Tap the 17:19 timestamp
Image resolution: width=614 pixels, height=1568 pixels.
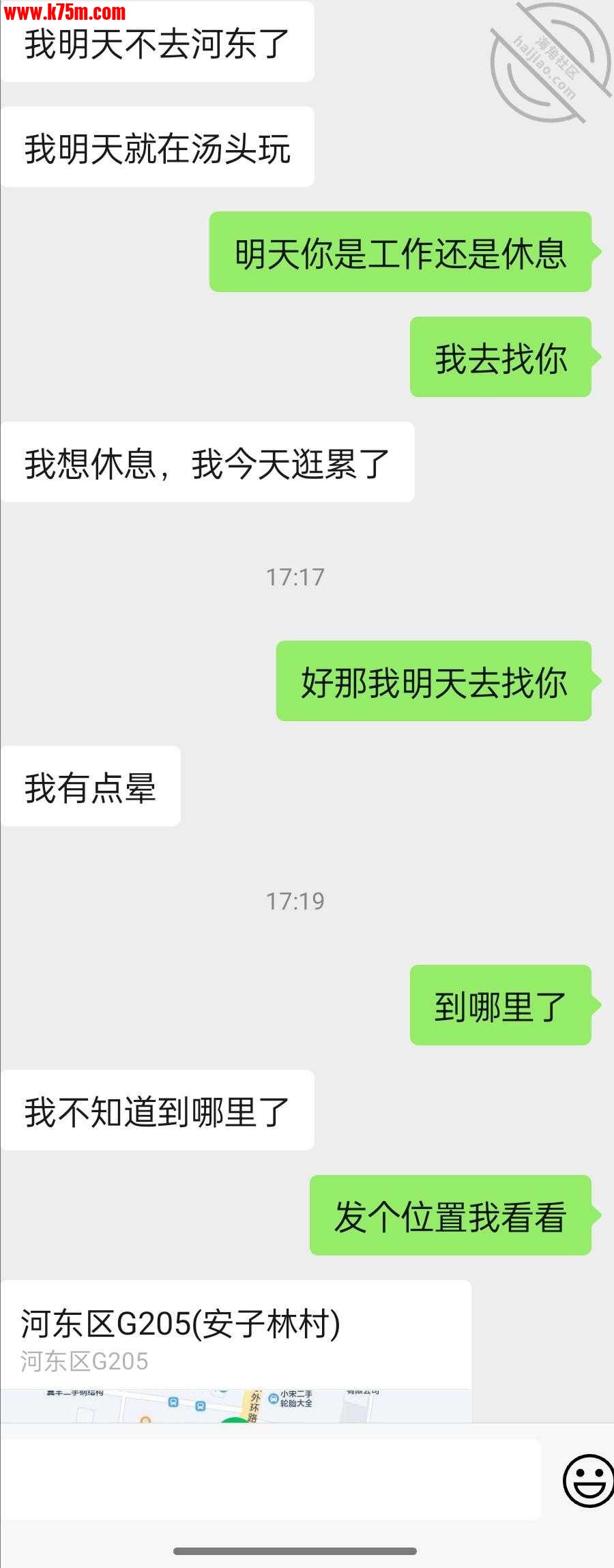coord(296,899)
